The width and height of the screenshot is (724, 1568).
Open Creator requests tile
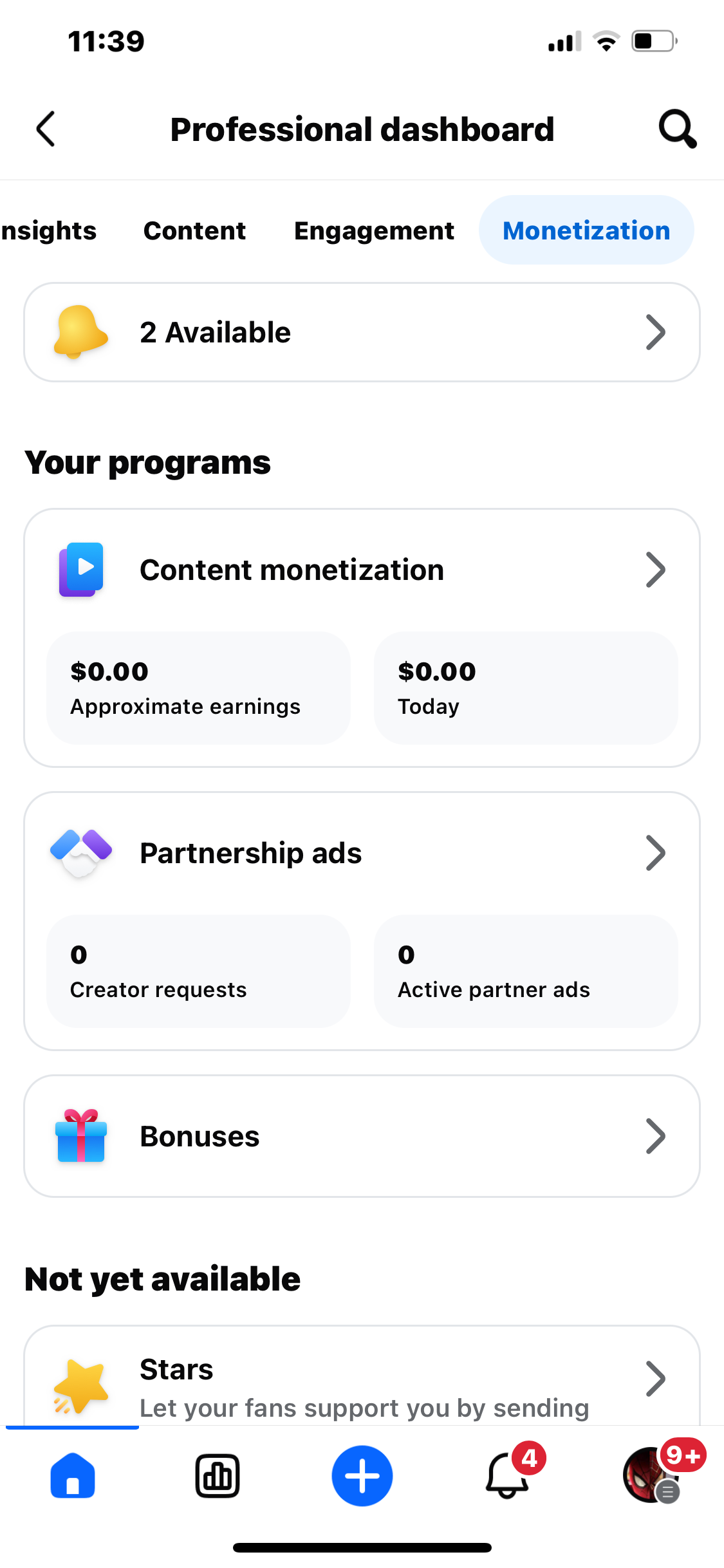[198, 971]
